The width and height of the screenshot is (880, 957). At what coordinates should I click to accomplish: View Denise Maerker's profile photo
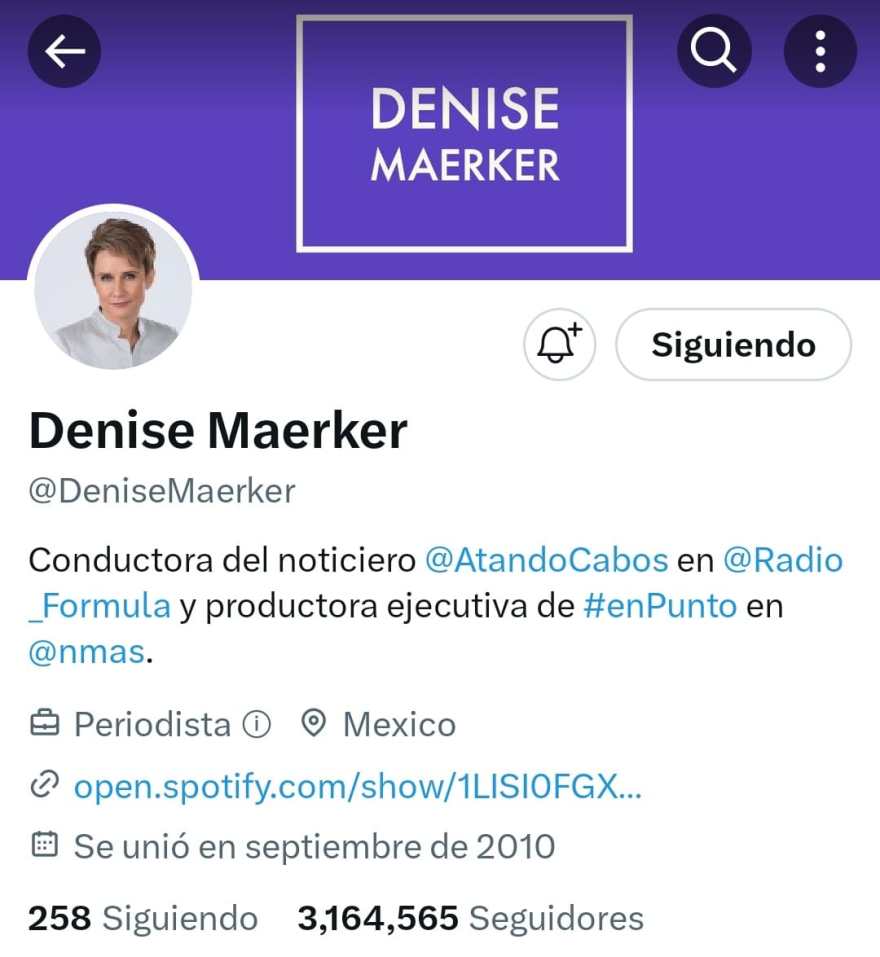[113, 290]
